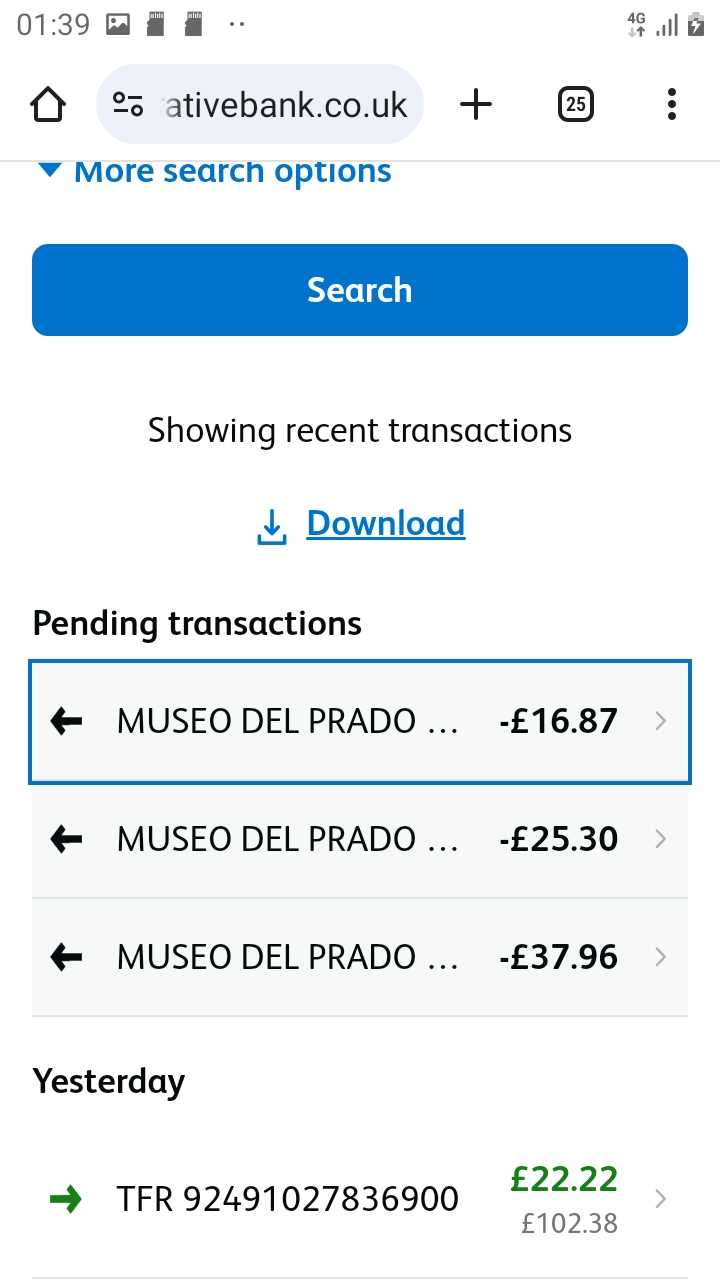Open the browser overflow menu
The width and height of the screenshot is (720, 1280).
(671, 104)
